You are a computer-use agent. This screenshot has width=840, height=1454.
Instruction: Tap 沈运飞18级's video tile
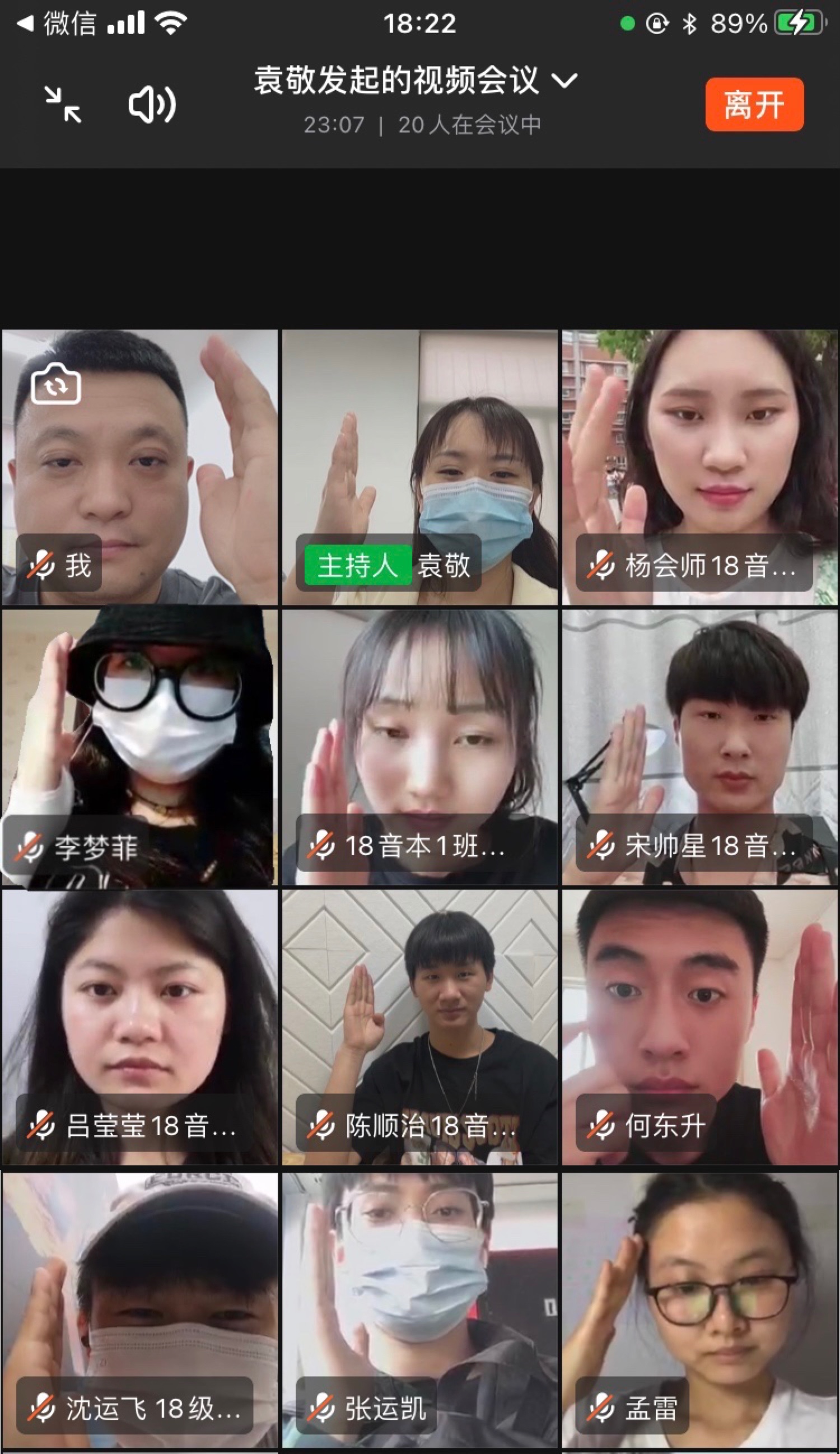139,1309
